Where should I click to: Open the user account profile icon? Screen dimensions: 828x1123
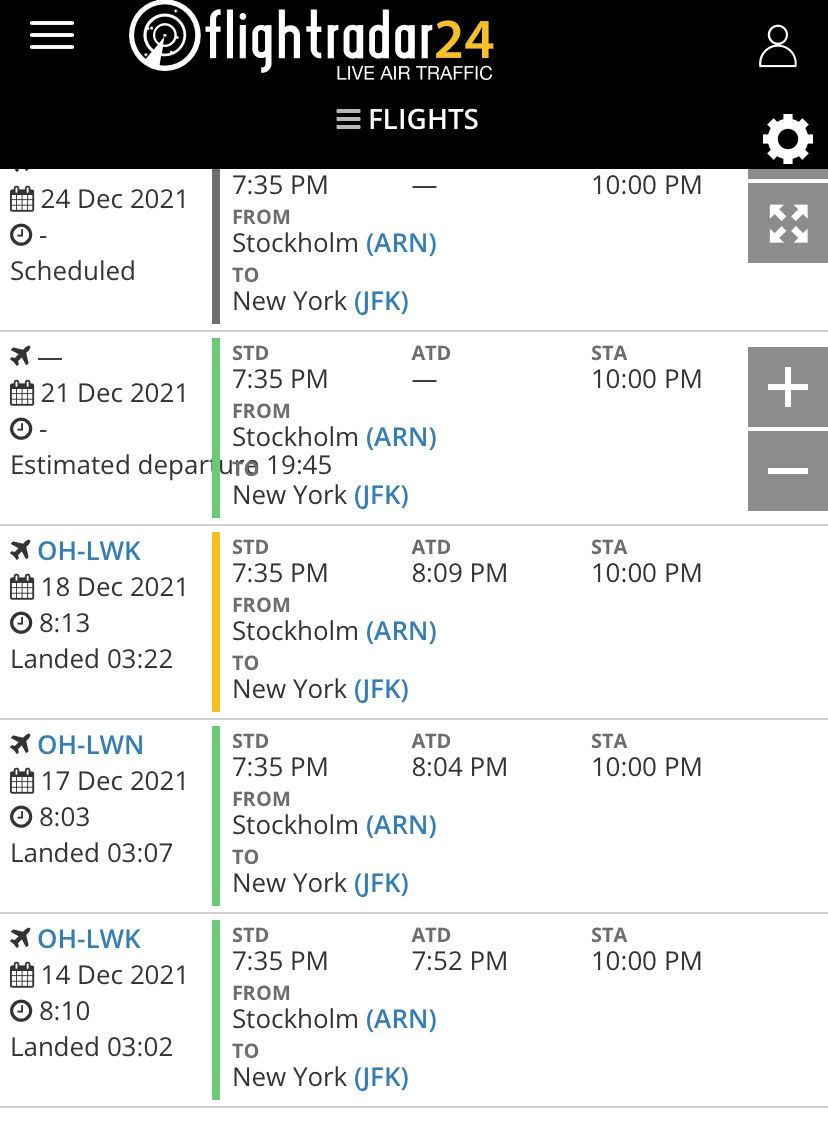pos(777,47)
